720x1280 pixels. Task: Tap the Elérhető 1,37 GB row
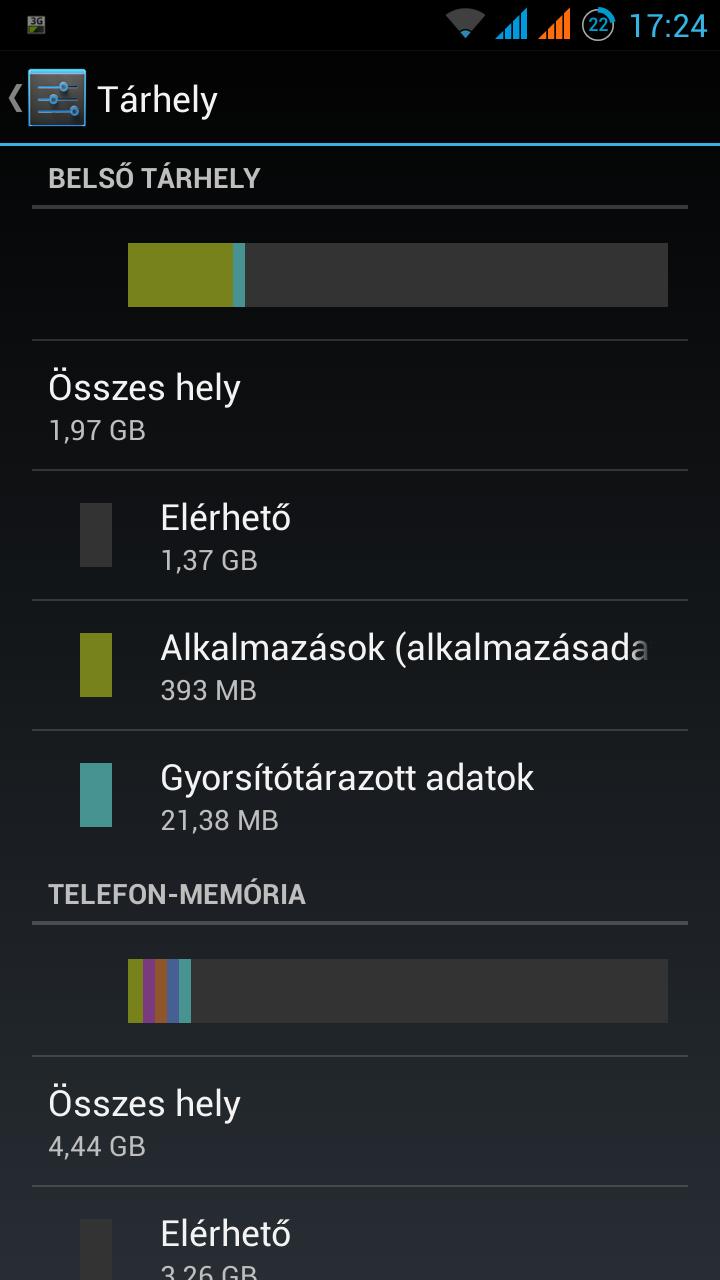(x=360, y=536)
